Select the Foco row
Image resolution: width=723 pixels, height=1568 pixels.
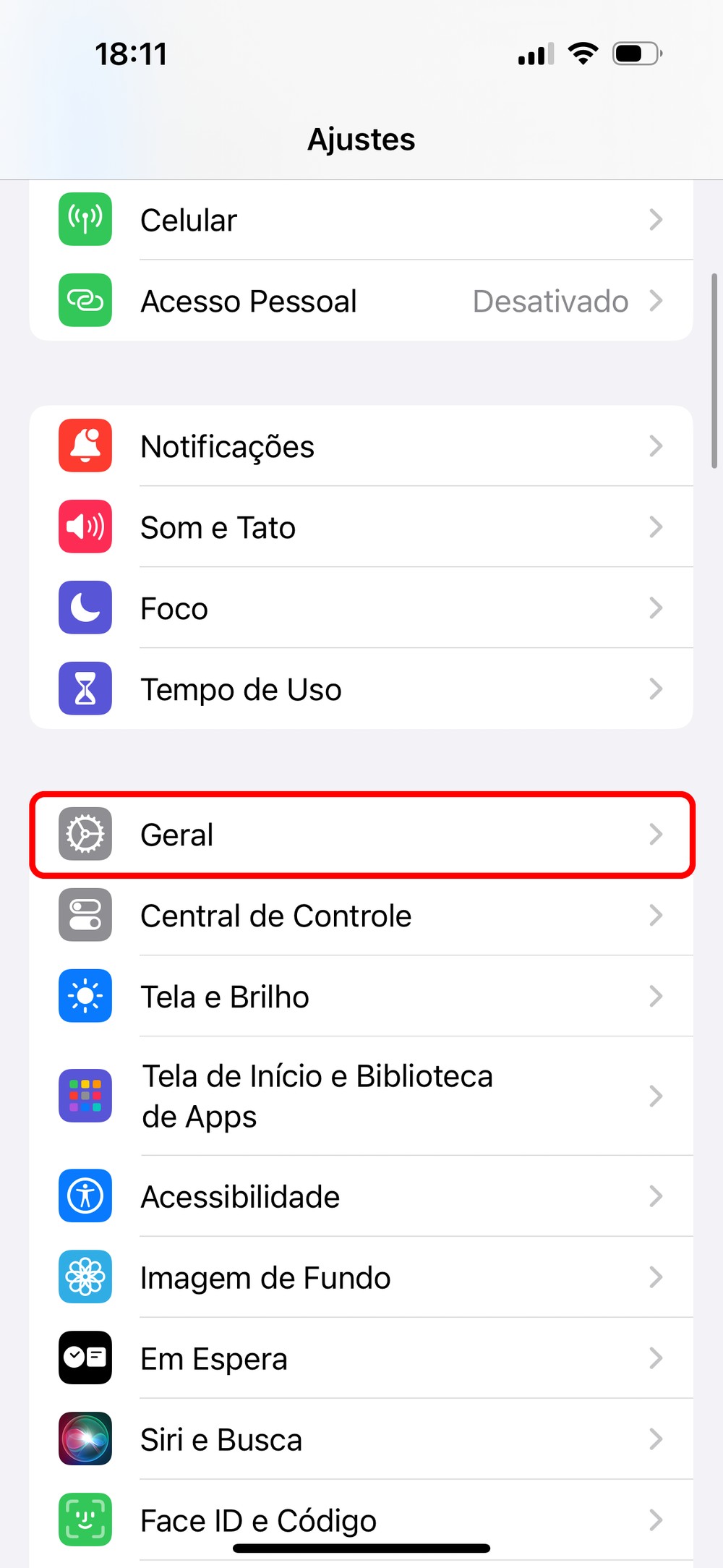click(x=361, y=608)
